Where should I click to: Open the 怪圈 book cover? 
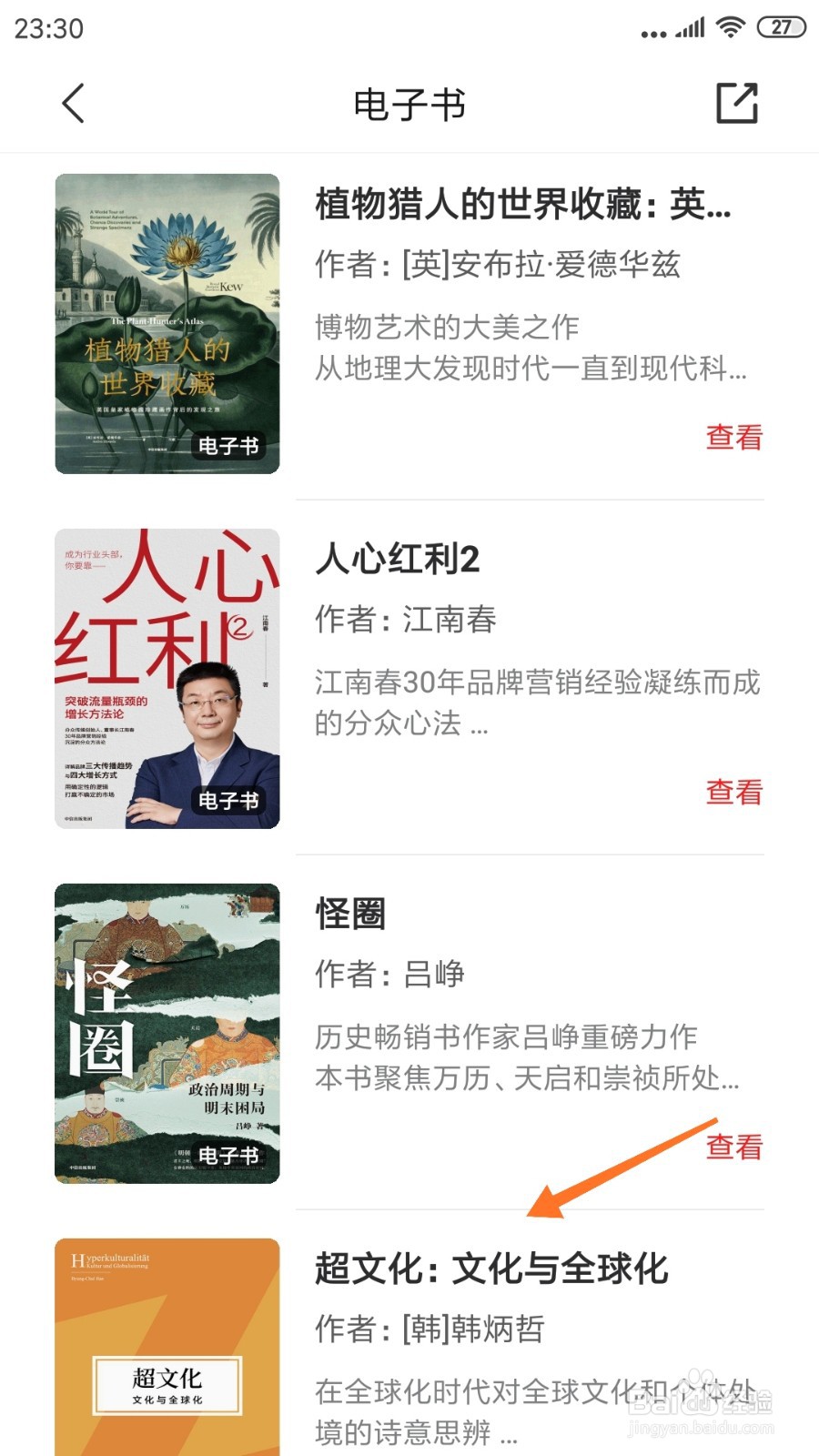coord(167,1034)
